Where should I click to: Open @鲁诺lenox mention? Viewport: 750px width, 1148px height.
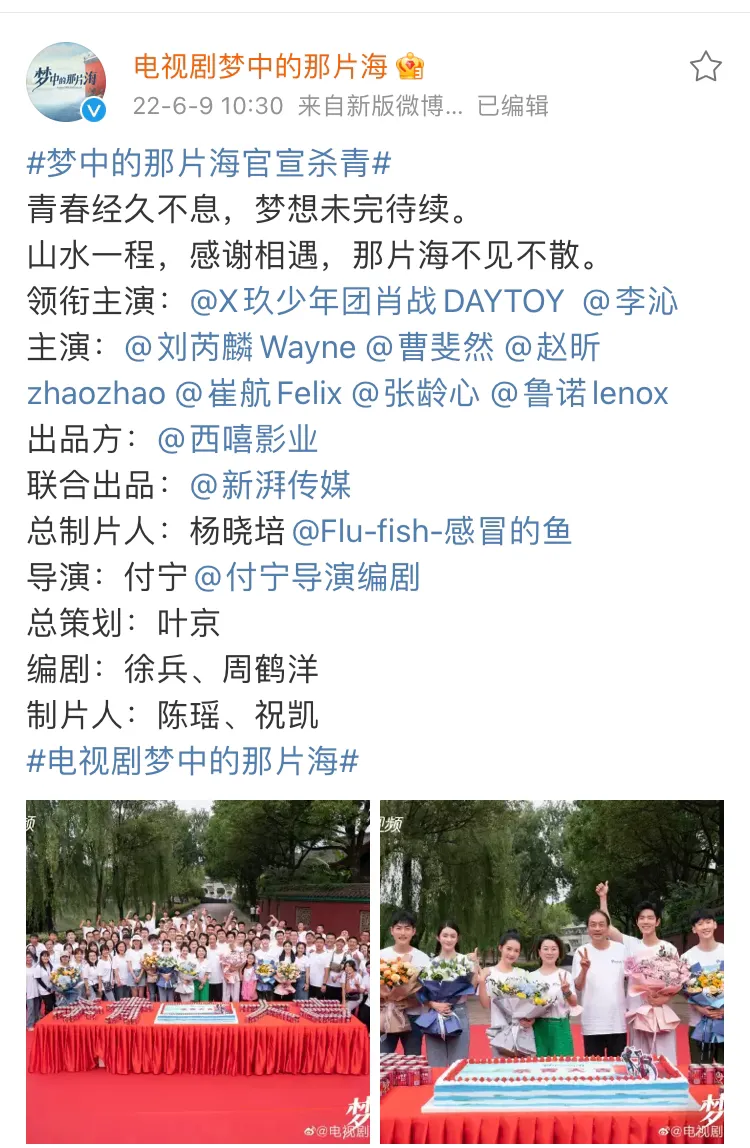click(579, 393)
